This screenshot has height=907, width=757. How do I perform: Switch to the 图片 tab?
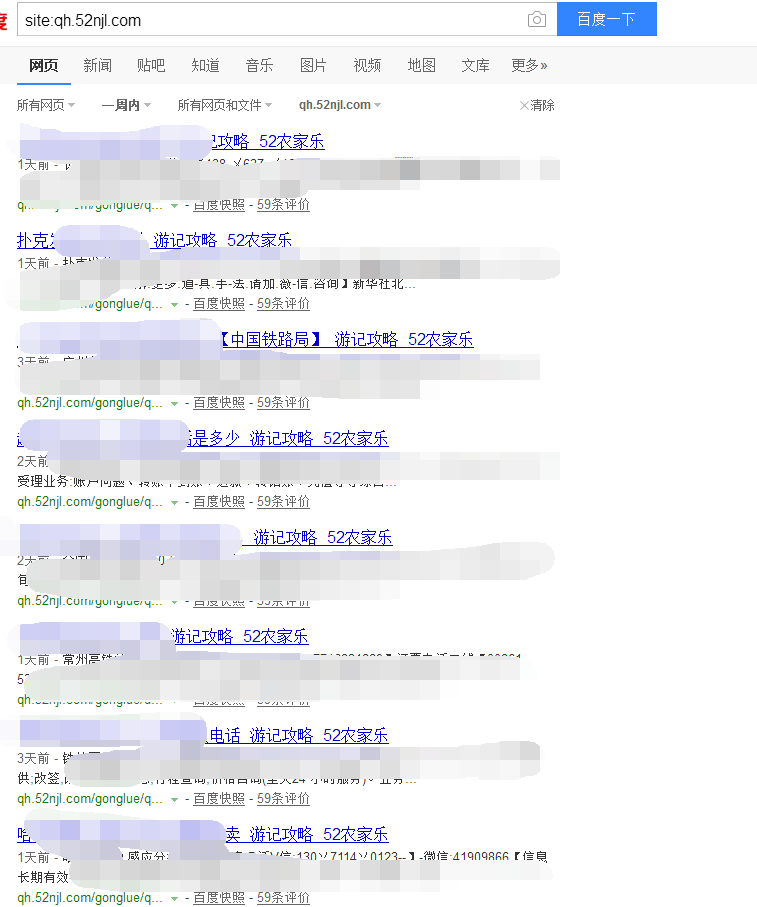[313, 65]
